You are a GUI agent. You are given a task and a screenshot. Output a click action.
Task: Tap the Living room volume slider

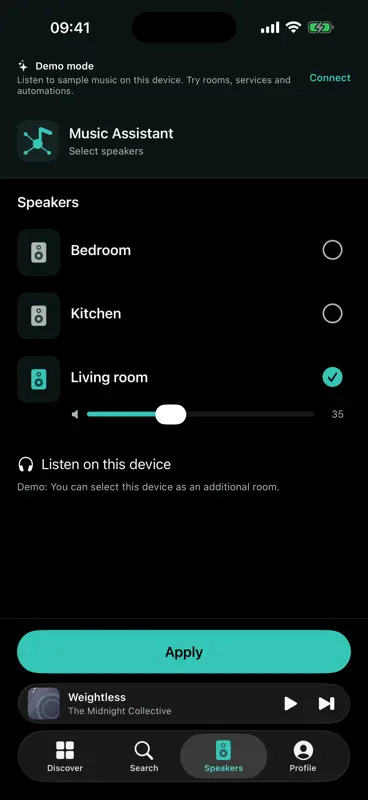pos(200,414)
